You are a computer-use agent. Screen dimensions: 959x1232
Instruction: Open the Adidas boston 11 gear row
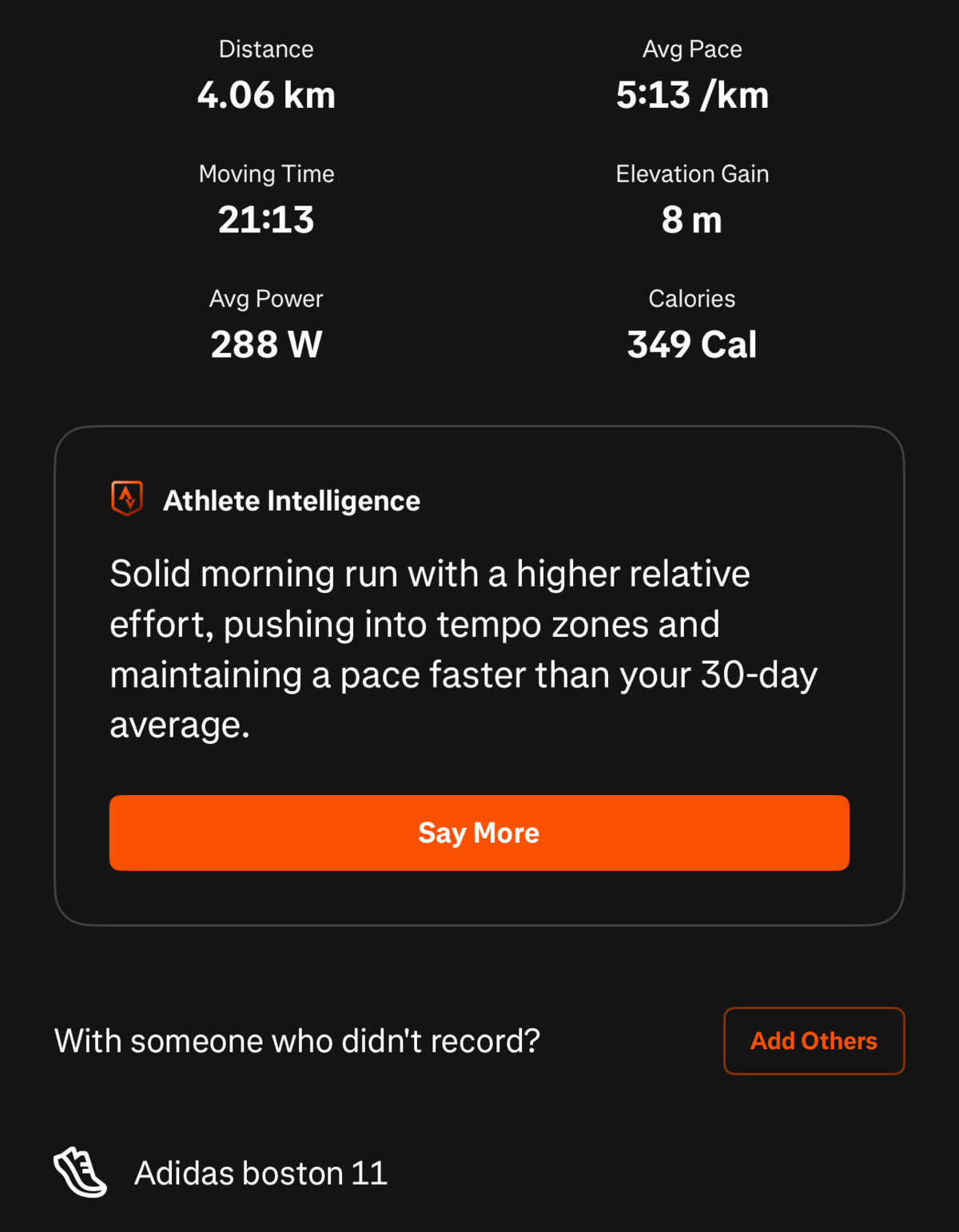point(261,1173)
